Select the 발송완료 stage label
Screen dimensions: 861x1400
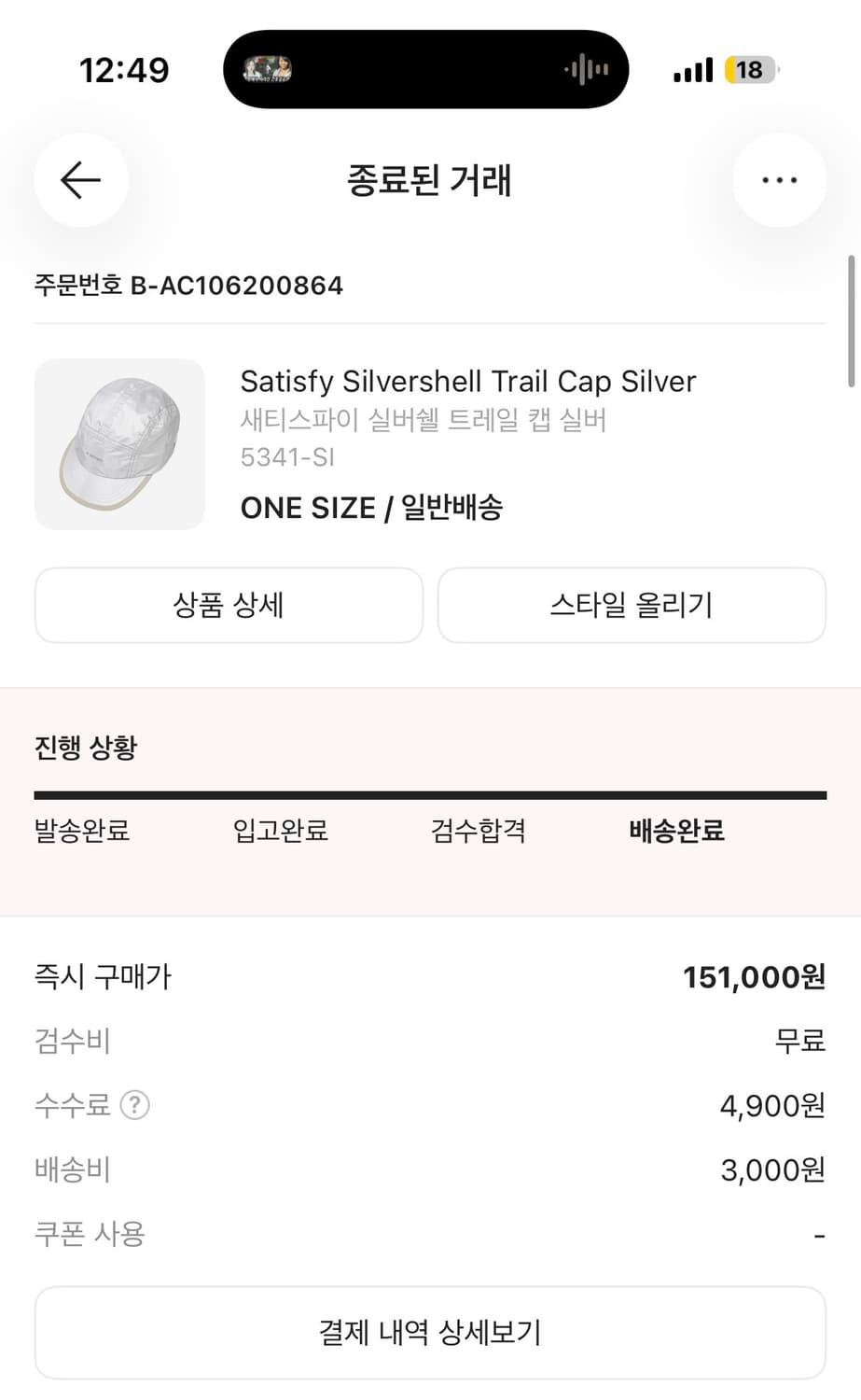click(81, 831)
